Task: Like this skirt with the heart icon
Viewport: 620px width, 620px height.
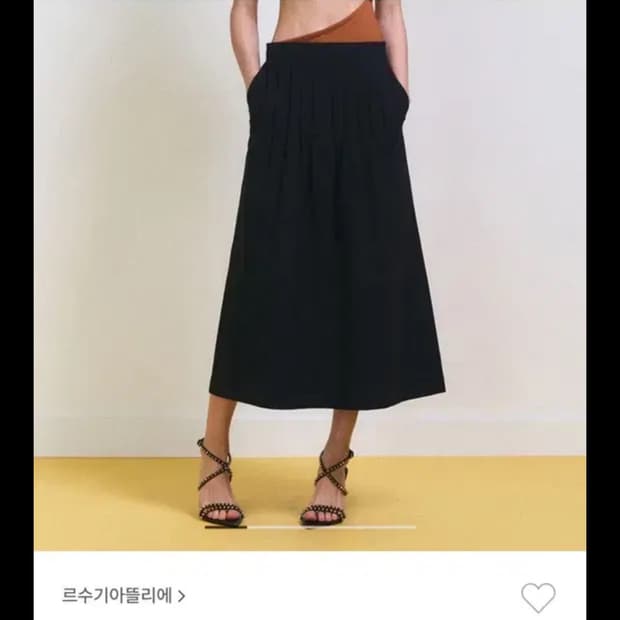Action: [538, 597]
